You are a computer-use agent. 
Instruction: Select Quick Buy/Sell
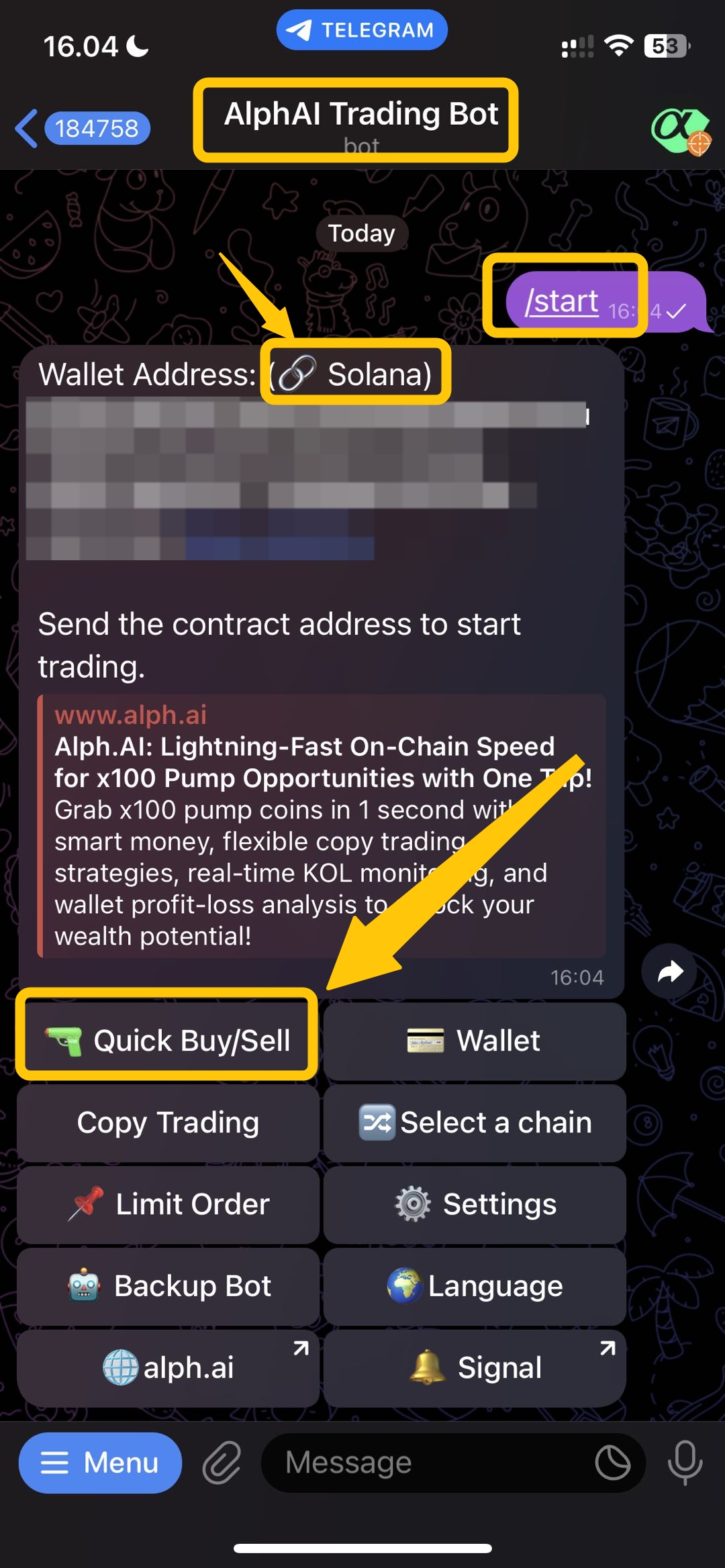(168, 1041)
